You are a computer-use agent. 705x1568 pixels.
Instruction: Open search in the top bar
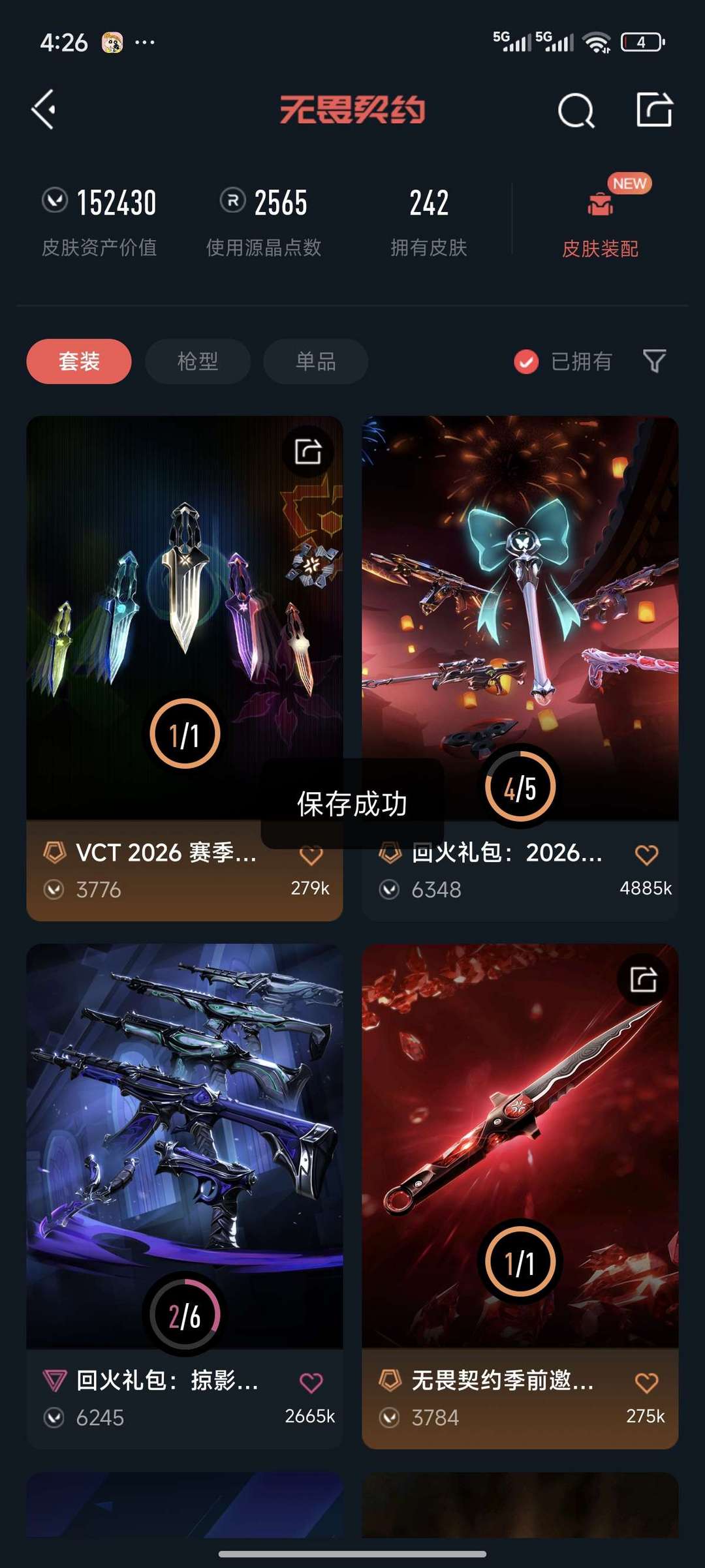(x=576, y=110)
